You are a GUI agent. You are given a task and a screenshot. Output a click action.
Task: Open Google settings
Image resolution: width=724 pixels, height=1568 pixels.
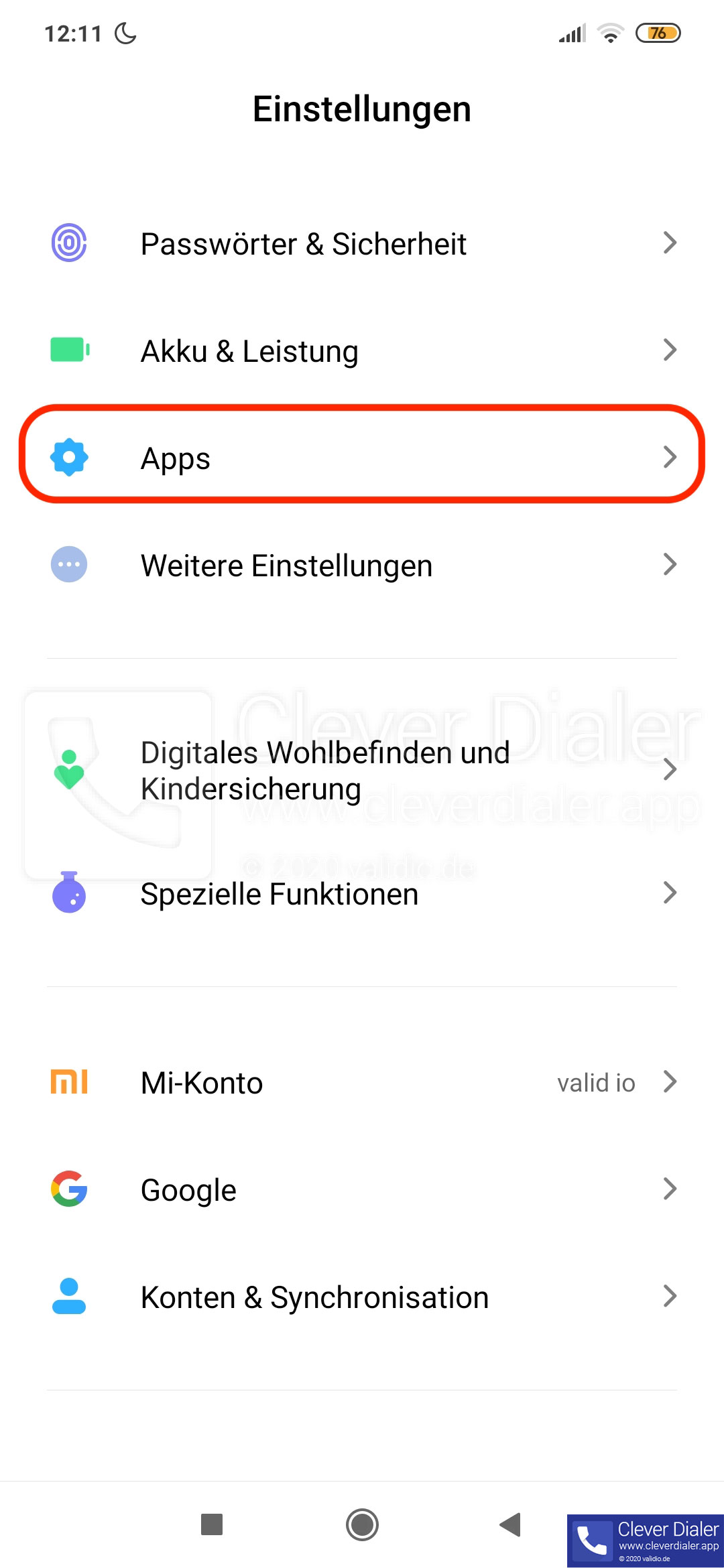(x=362, y=1189)
